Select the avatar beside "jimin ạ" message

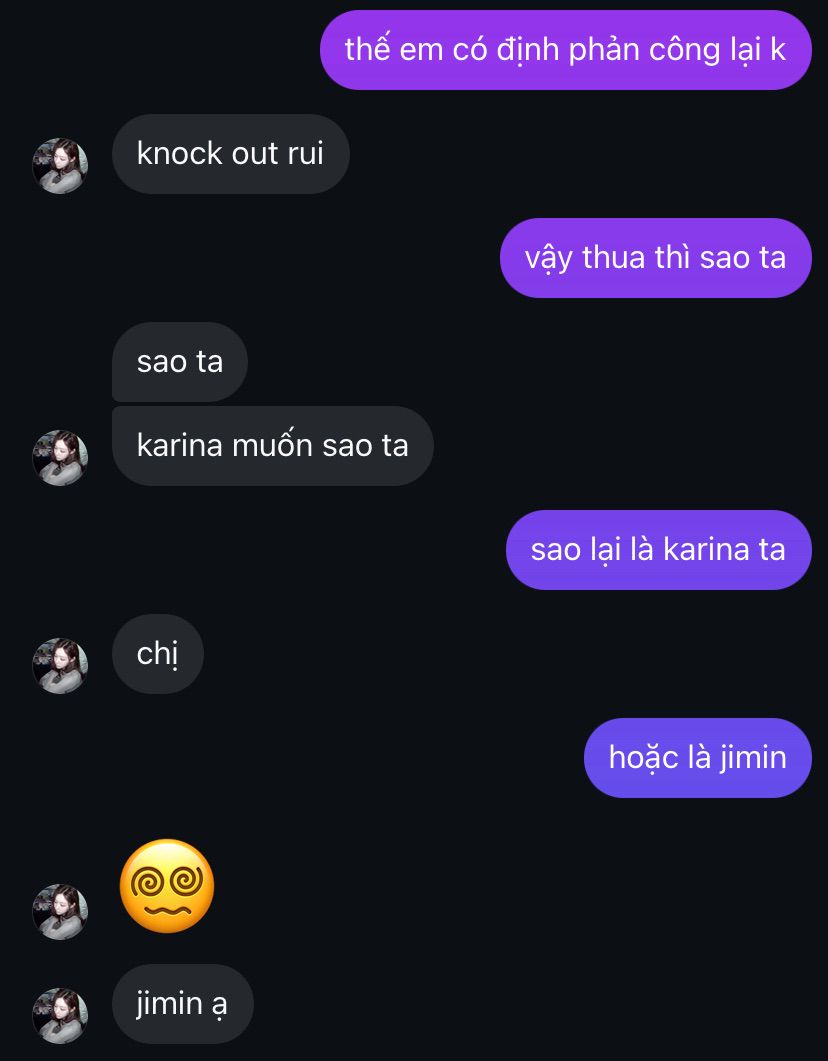(x=60, y=1016)
